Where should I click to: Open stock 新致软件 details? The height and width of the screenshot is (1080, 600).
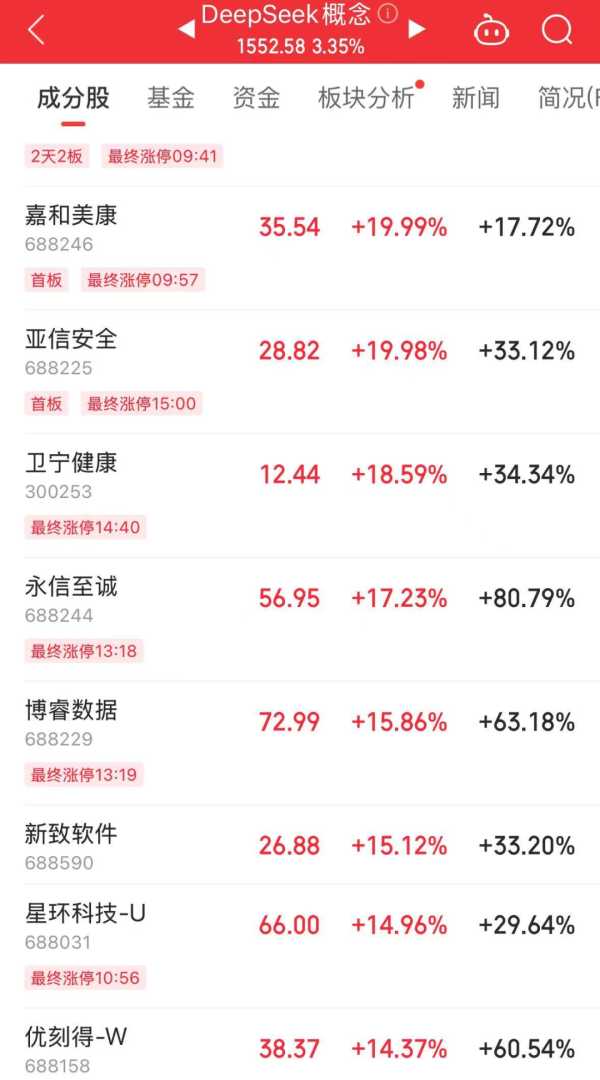click(71, 834)
